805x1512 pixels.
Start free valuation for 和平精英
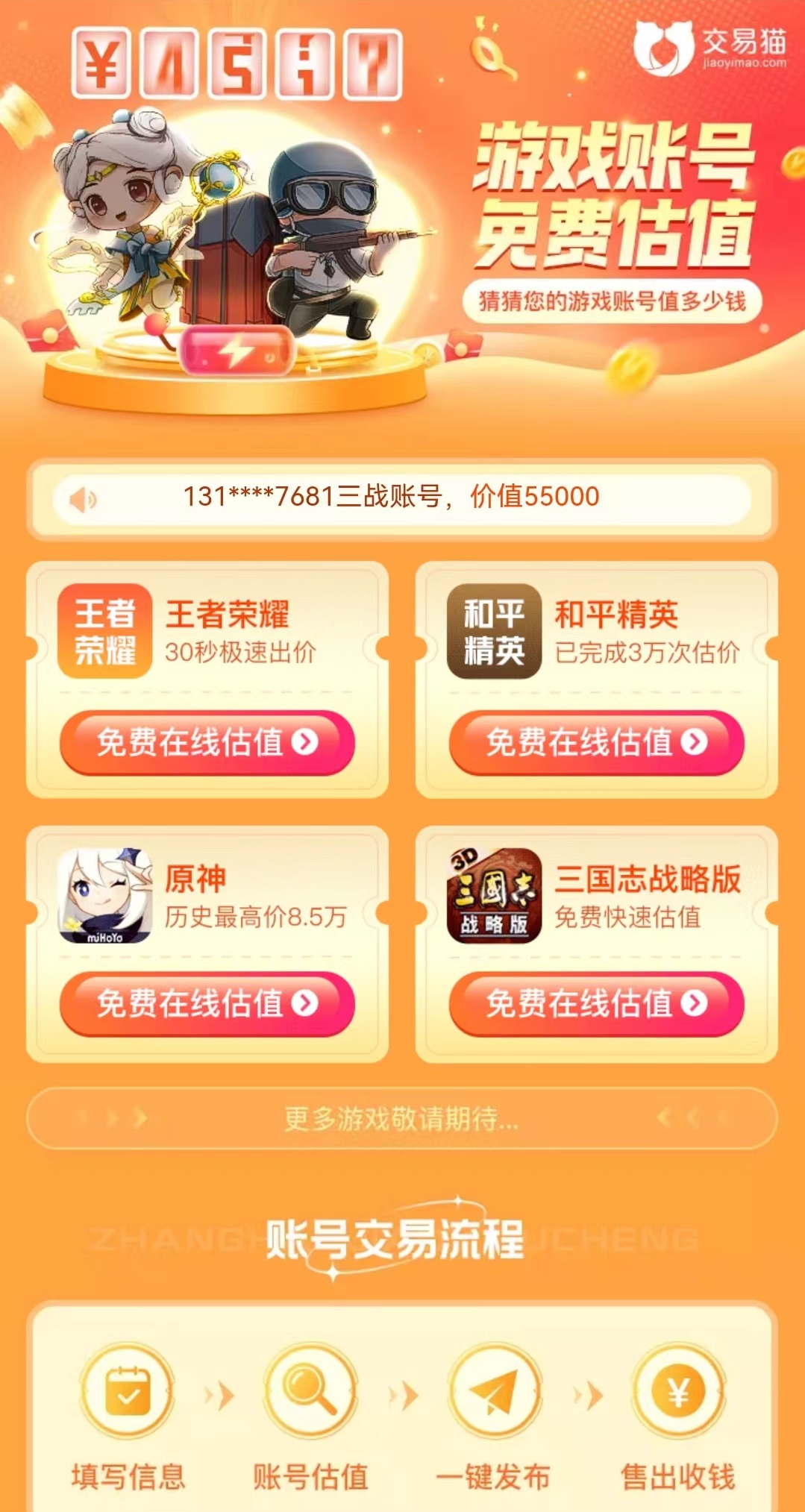(x=596, y=742)
